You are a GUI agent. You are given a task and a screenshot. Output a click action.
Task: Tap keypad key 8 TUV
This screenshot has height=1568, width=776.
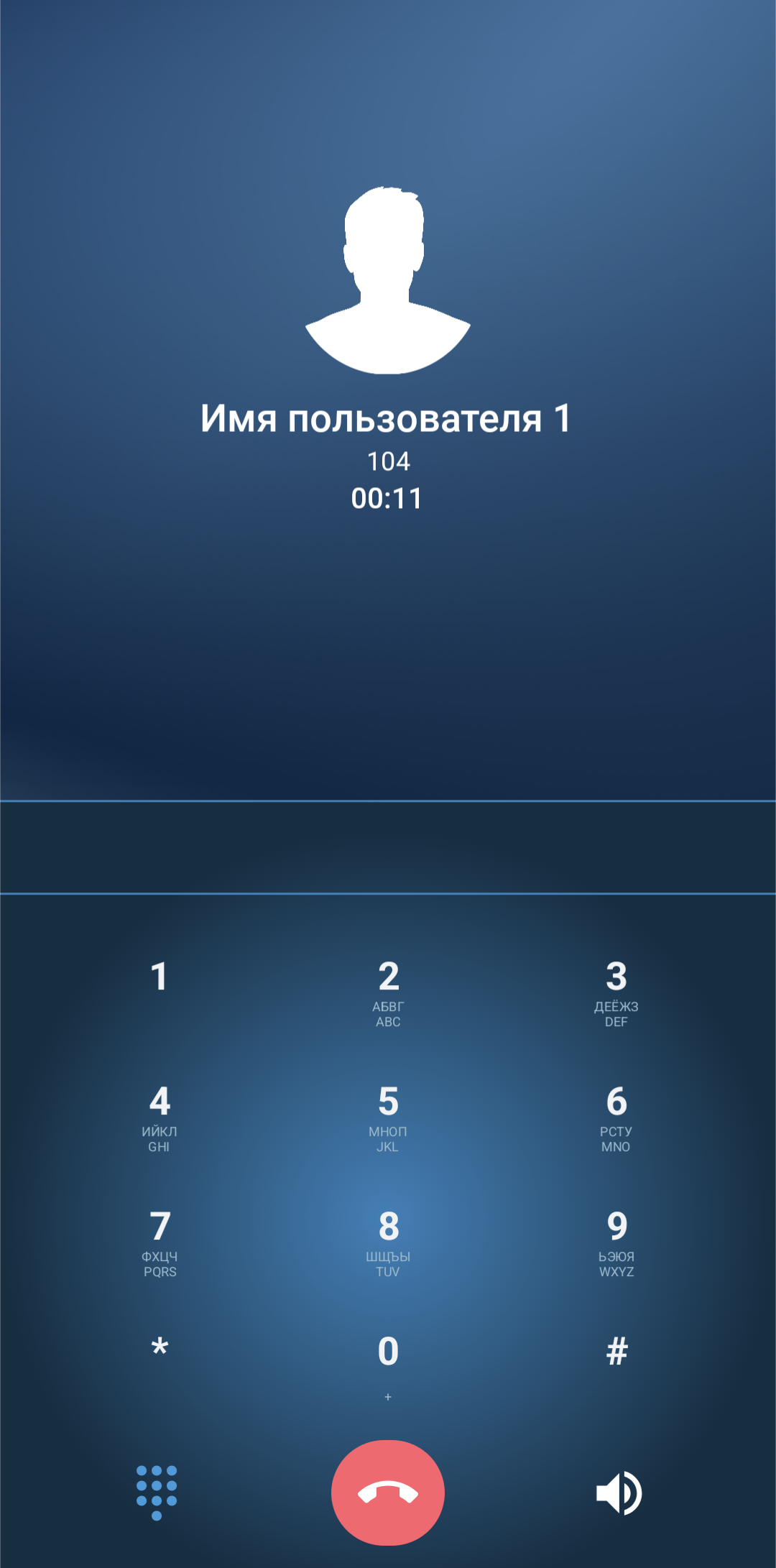388,1240
